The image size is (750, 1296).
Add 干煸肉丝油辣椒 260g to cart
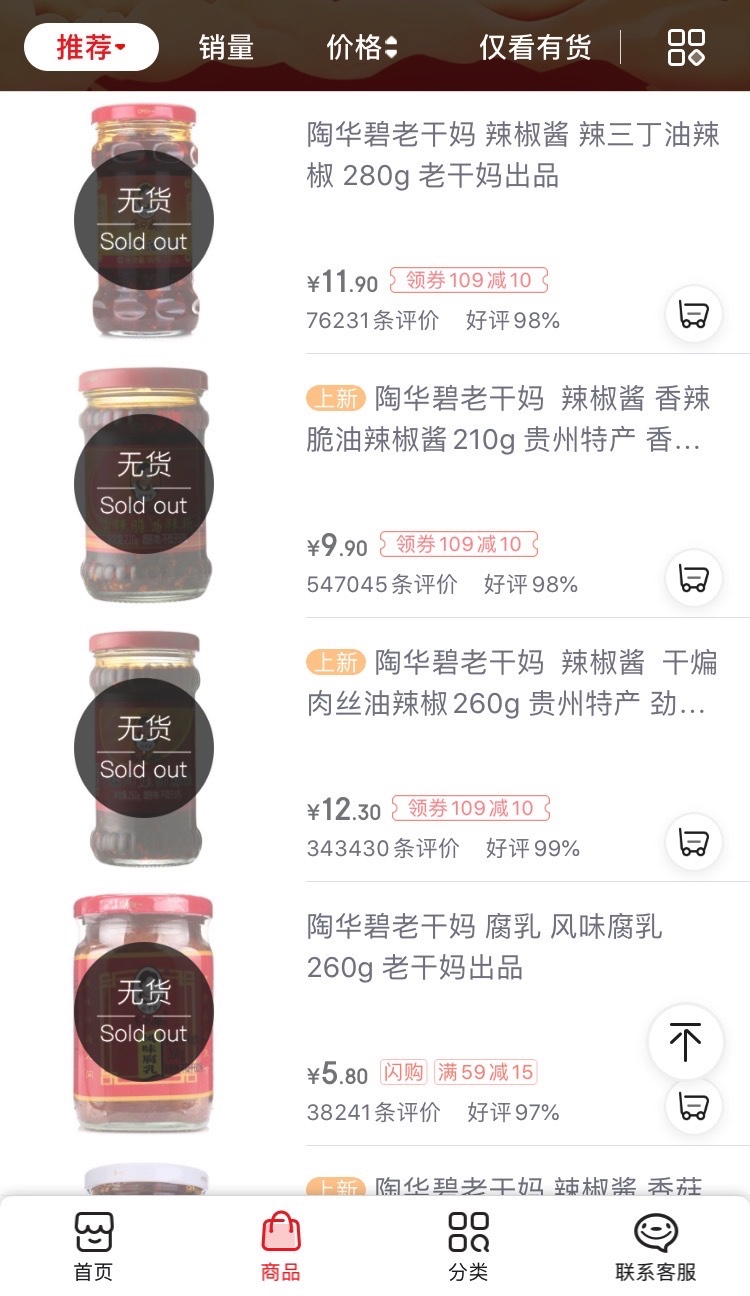point(693,842)
